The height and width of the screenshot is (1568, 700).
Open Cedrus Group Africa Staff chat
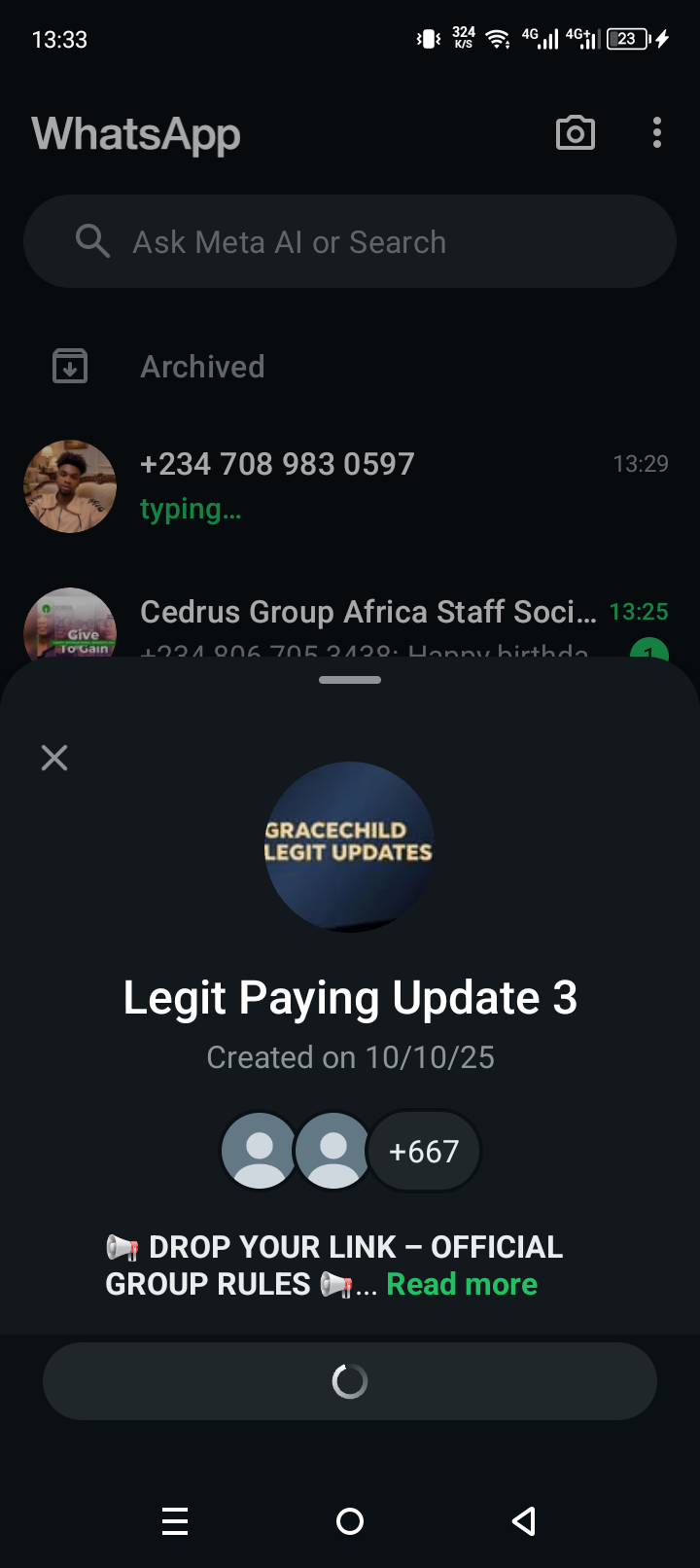click(367, 614)
